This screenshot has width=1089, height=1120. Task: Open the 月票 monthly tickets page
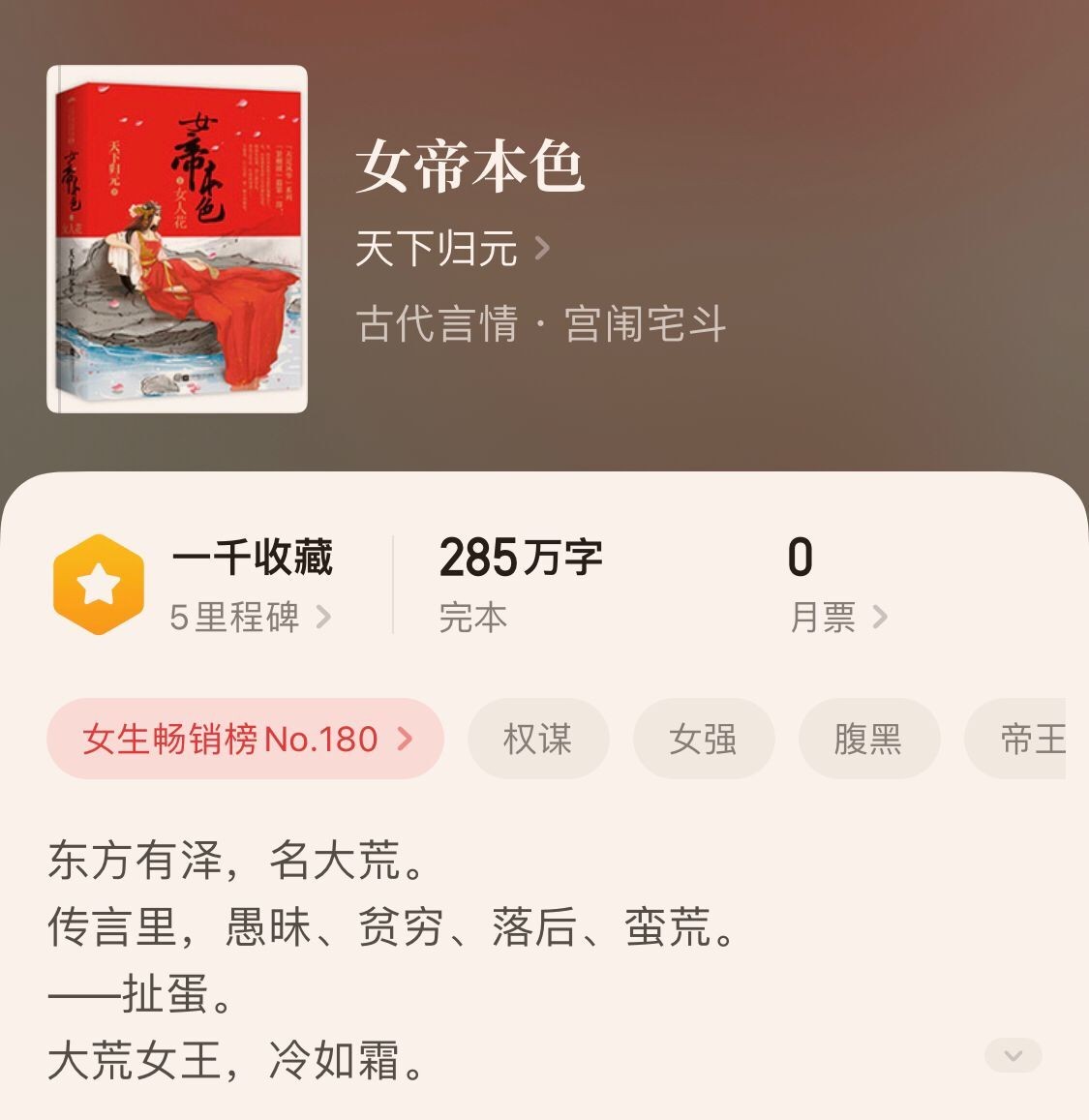(838, 618)
